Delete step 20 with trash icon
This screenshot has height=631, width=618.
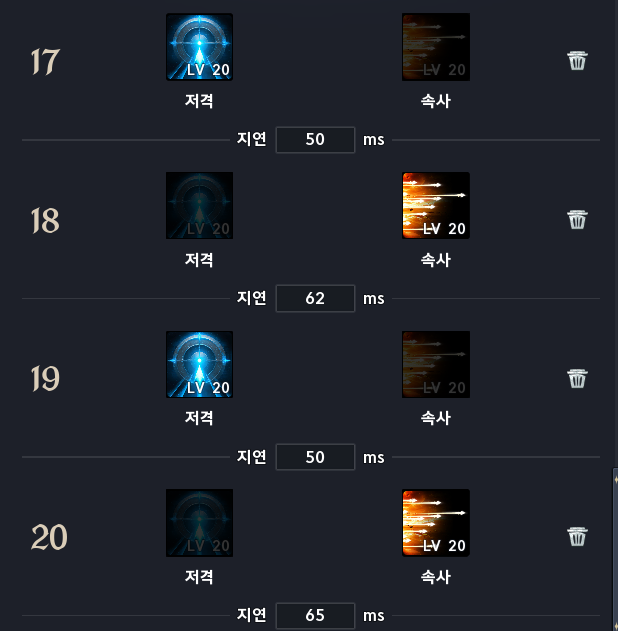[x=577, y=537]
